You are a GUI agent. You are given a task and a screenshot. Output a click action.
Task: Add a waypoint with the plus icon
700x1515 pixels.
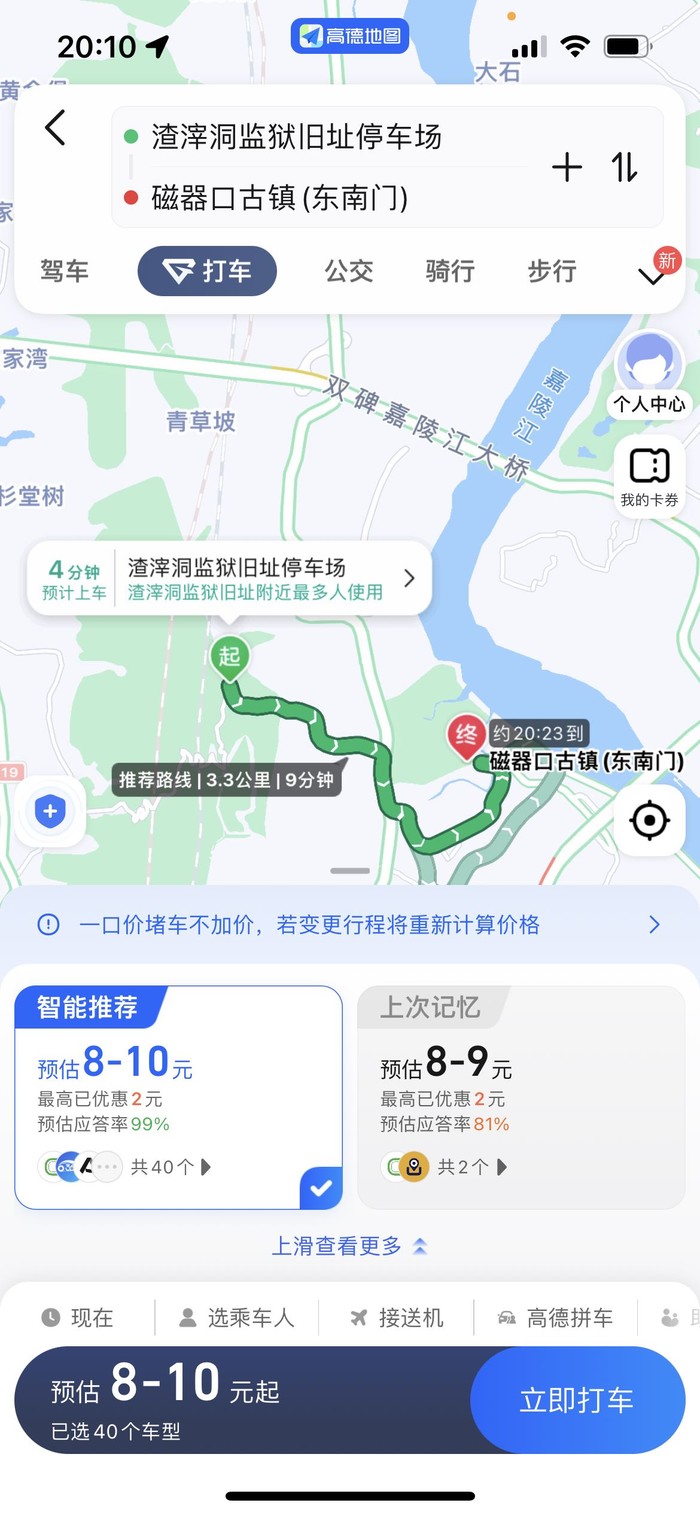567,167
